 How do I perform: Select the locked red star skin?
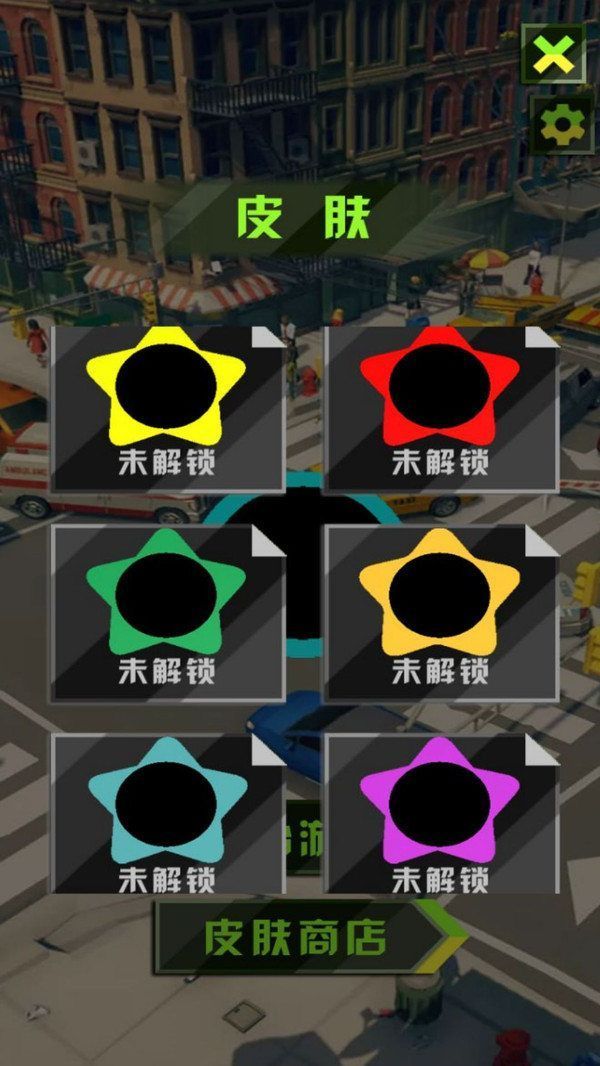point(441,407)
